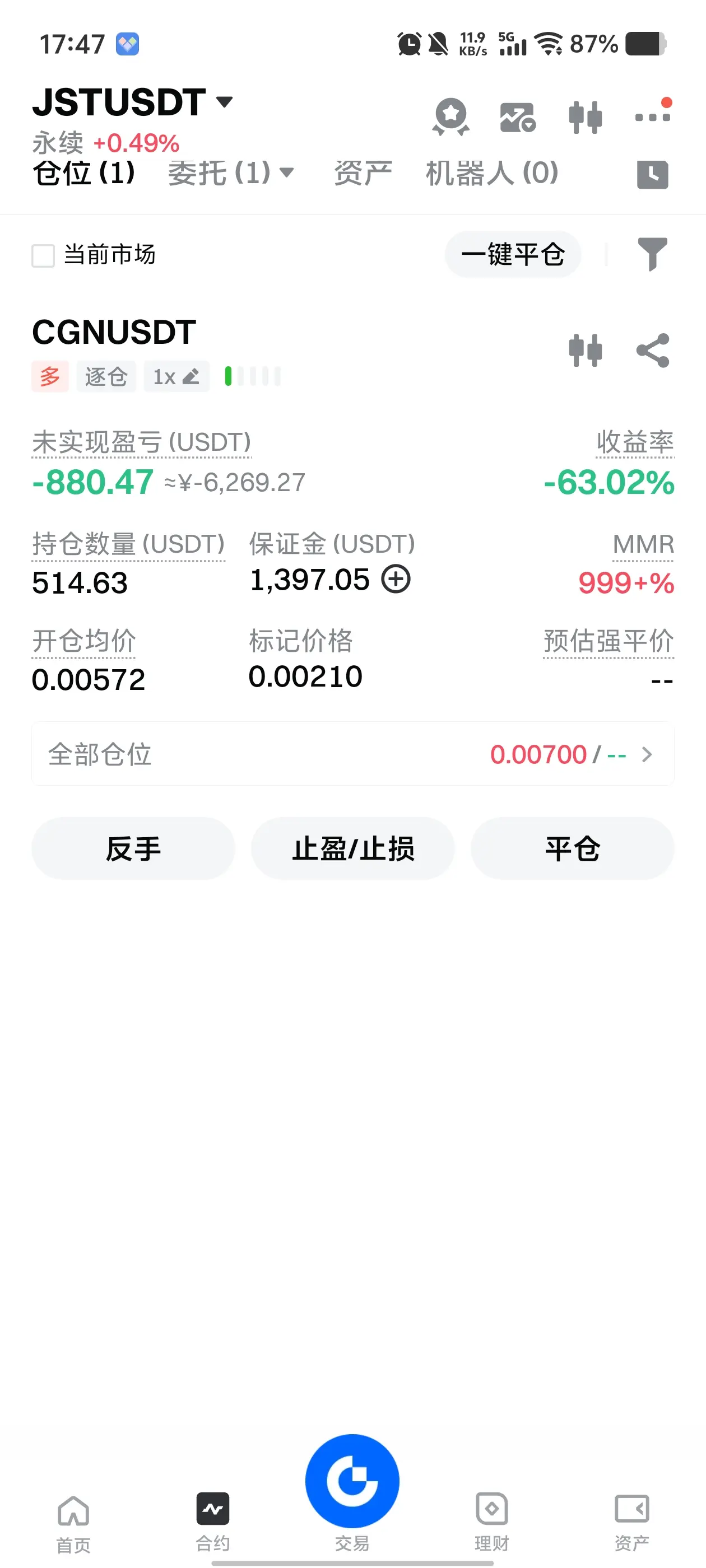
Task: Set 止盈/止损 for CGNUSDT
Action: point(352,848)
